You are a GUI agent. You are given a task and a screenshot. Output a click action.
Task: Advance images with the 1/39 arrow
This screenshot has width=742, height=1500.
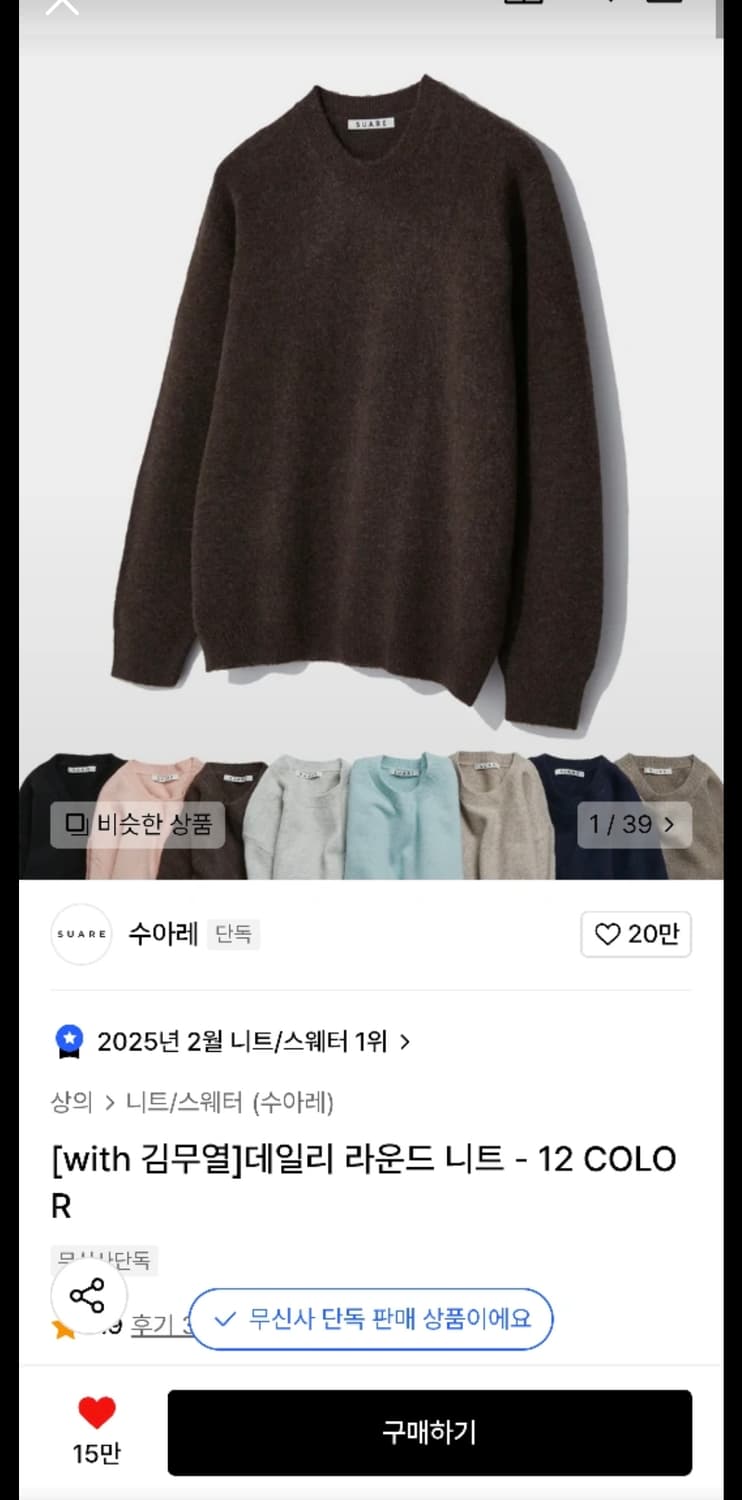click(667, 824)
